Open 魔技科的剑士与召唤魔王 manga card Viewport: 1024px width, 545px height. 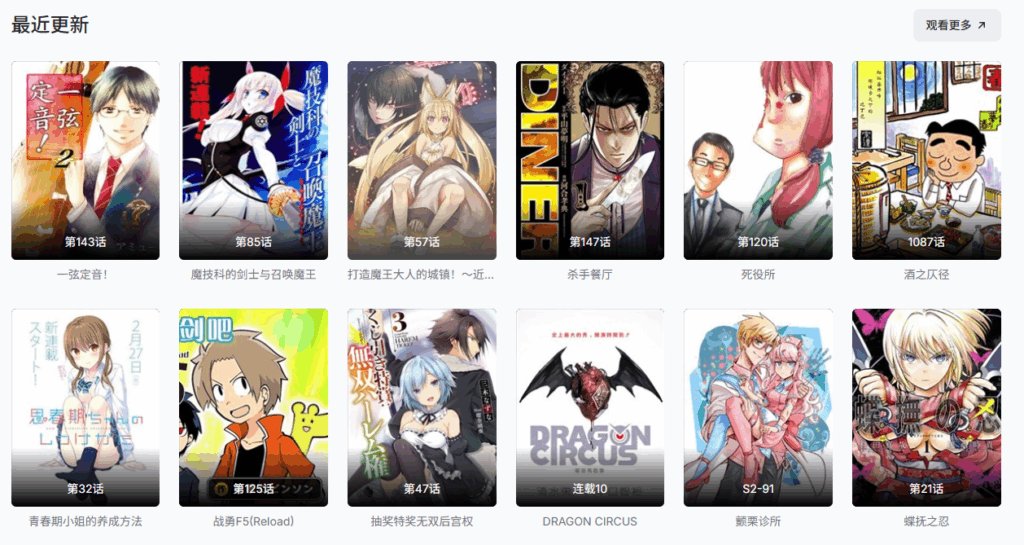pyautogui.click(x=253, y=160)
